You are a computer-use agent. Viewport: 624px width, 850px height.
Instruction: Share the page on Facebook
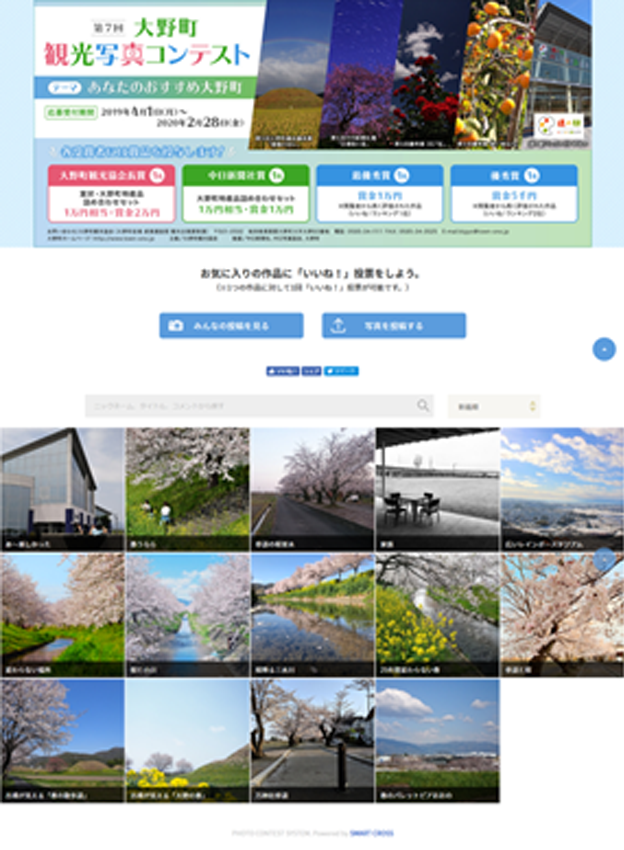tap(282, 371)
